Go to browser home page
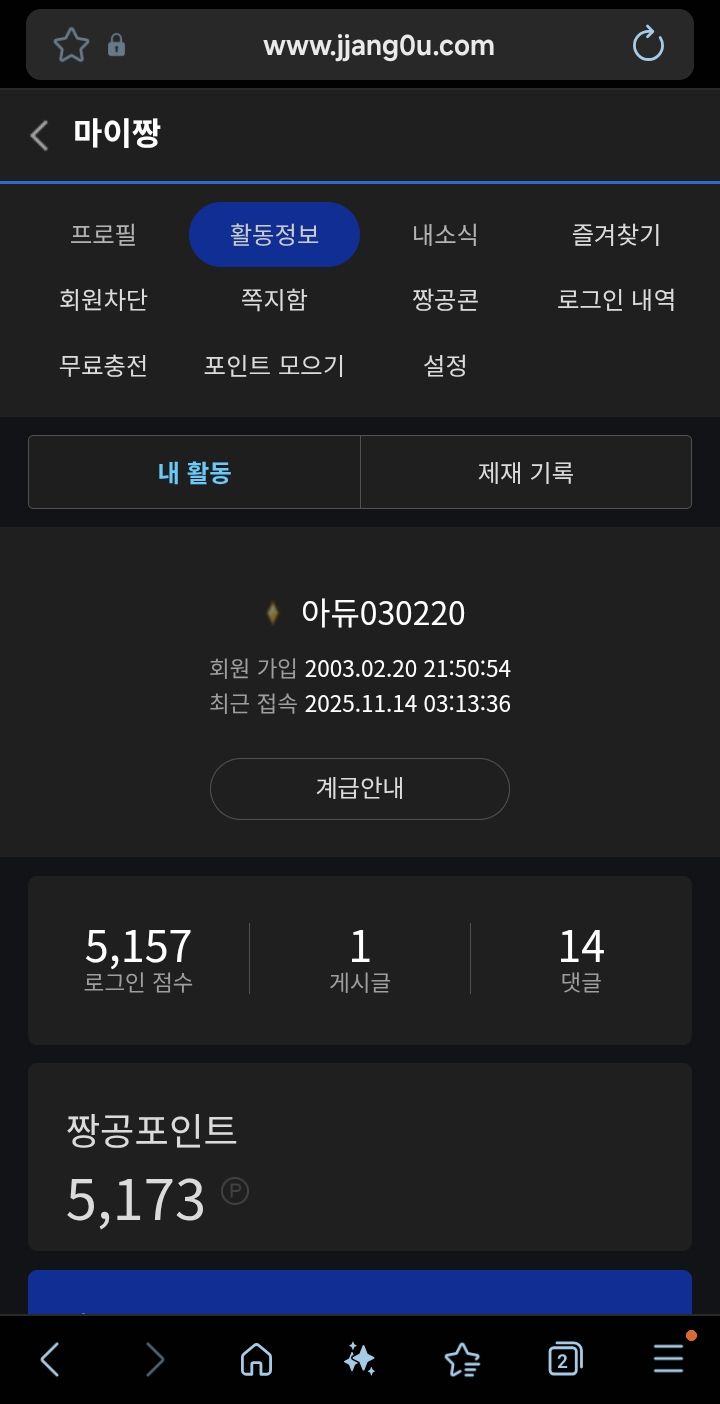720x1404 pixels. click(x=257, y=1359)
